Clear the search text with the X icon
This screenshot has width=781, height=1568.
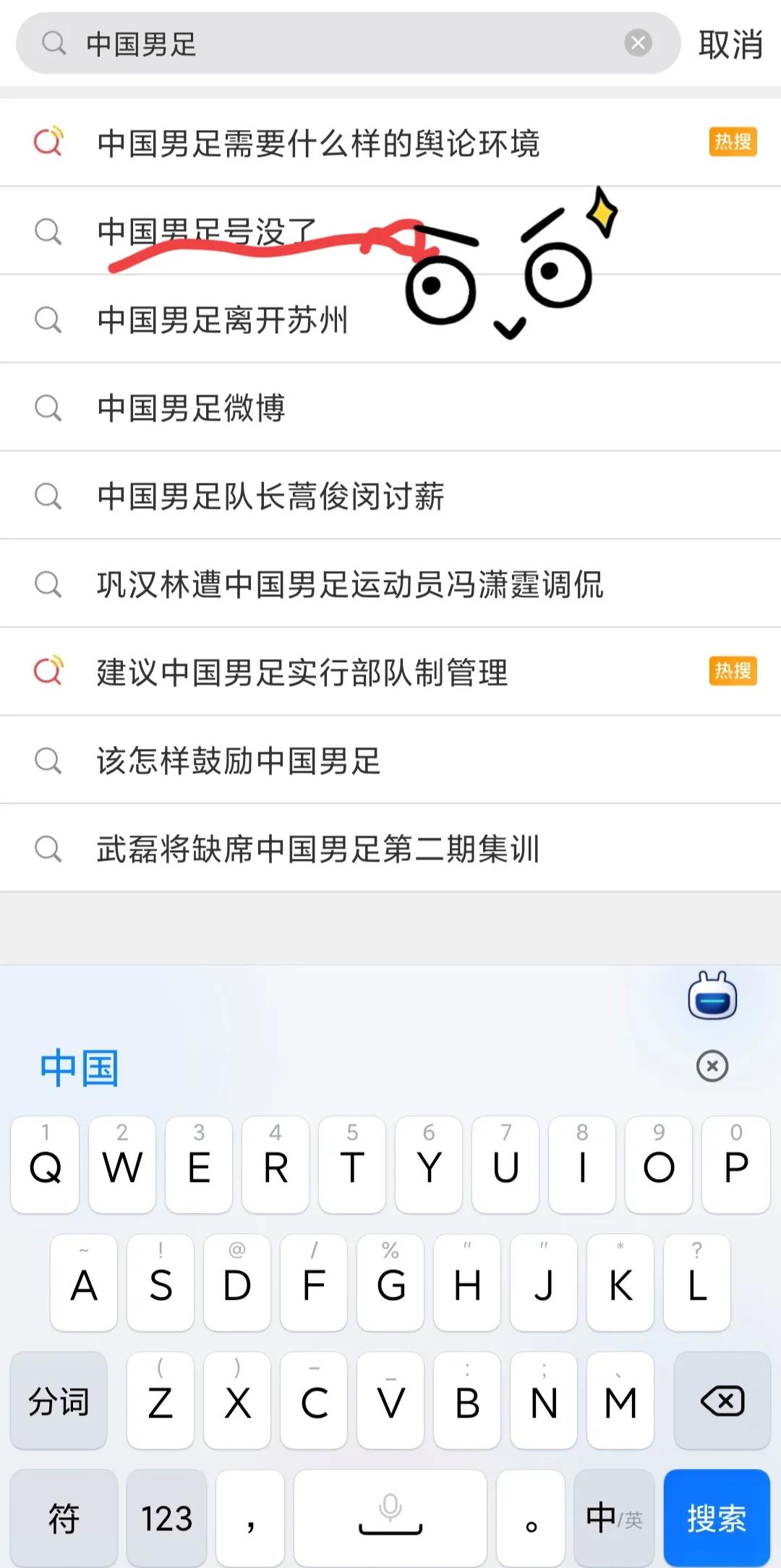[x=637, y=43]
